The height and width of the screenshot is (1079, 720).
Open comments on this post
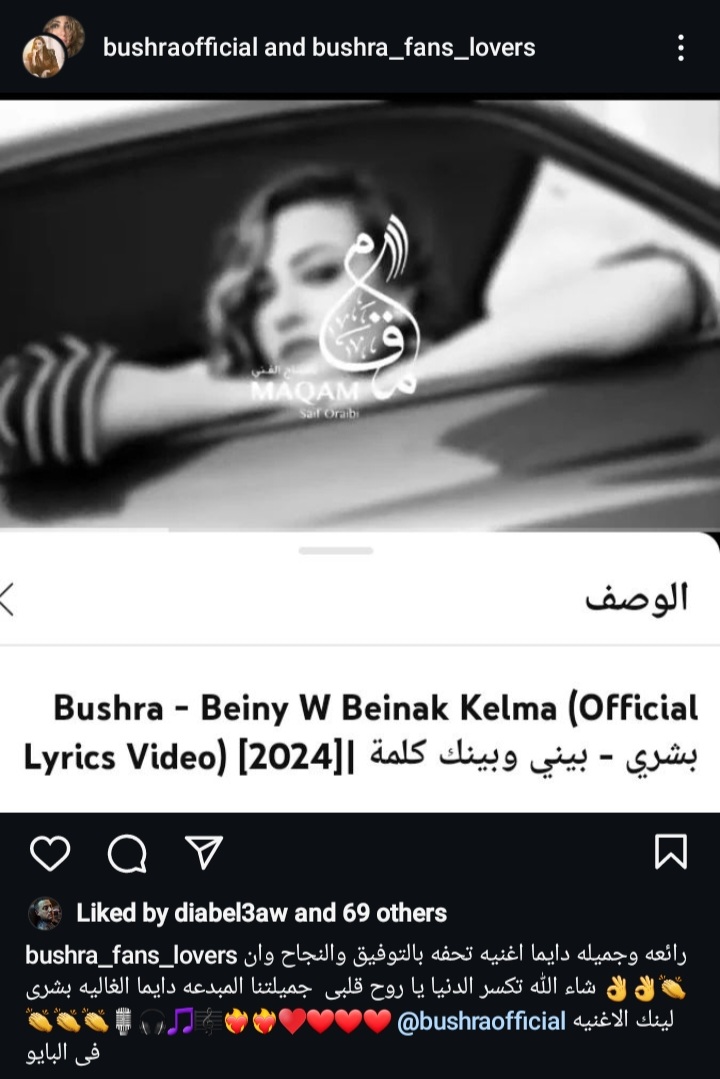(x=126, y=853)
